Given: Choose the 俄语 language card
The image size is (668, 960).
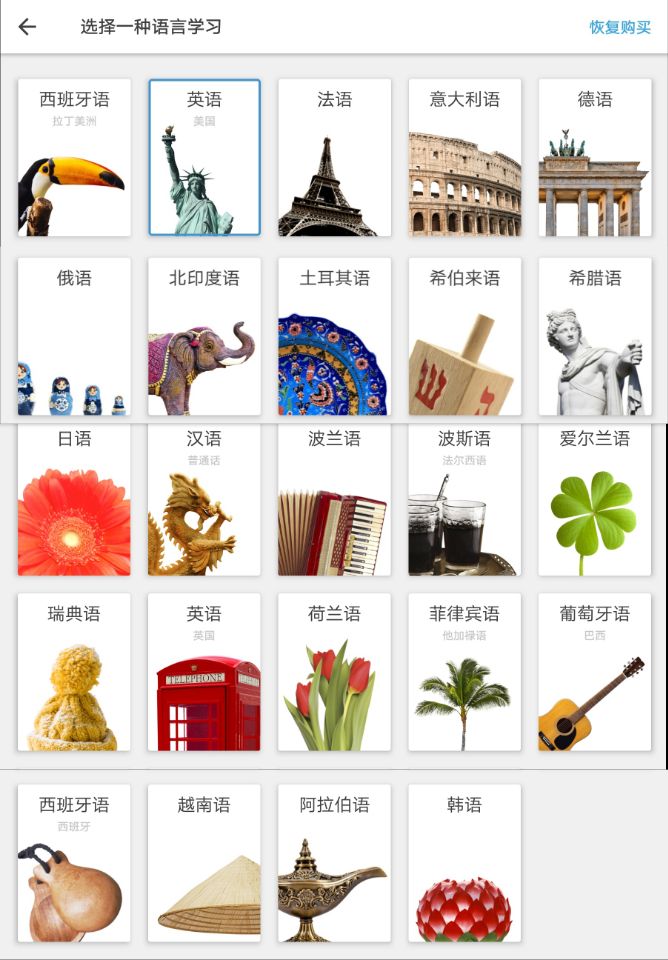Looking at the screenshot, I should coord(74,336).
